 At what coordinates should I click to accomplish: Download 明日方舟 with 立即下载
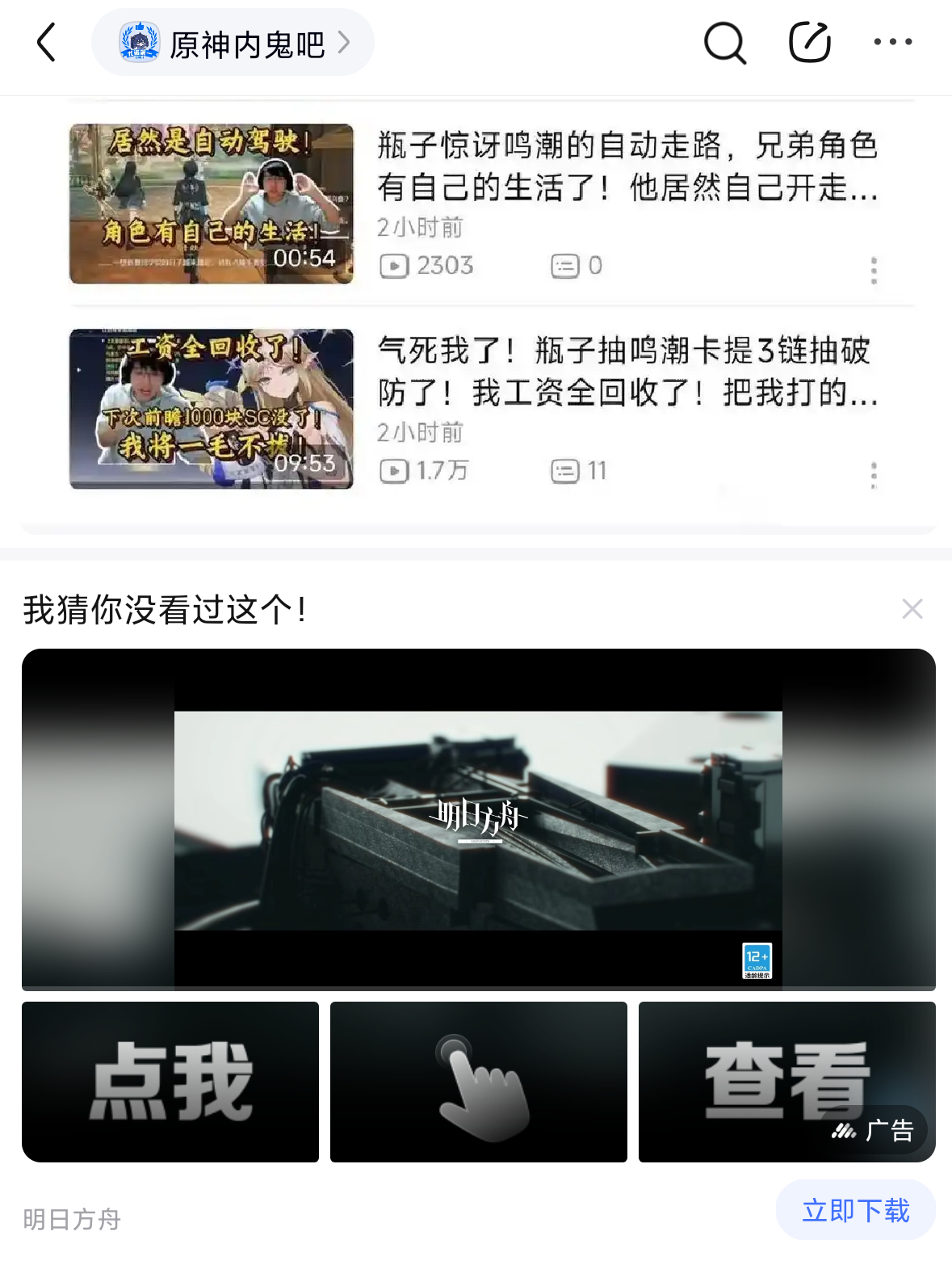[855, 1210]
